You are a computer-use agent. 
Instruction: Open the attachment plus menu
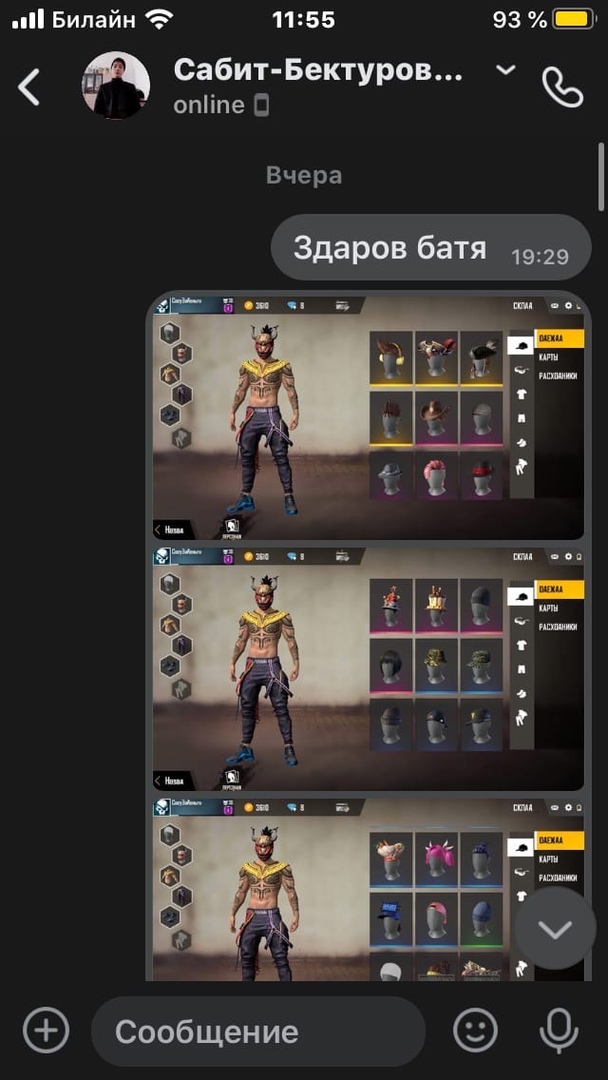click(x=46, y=1030)
